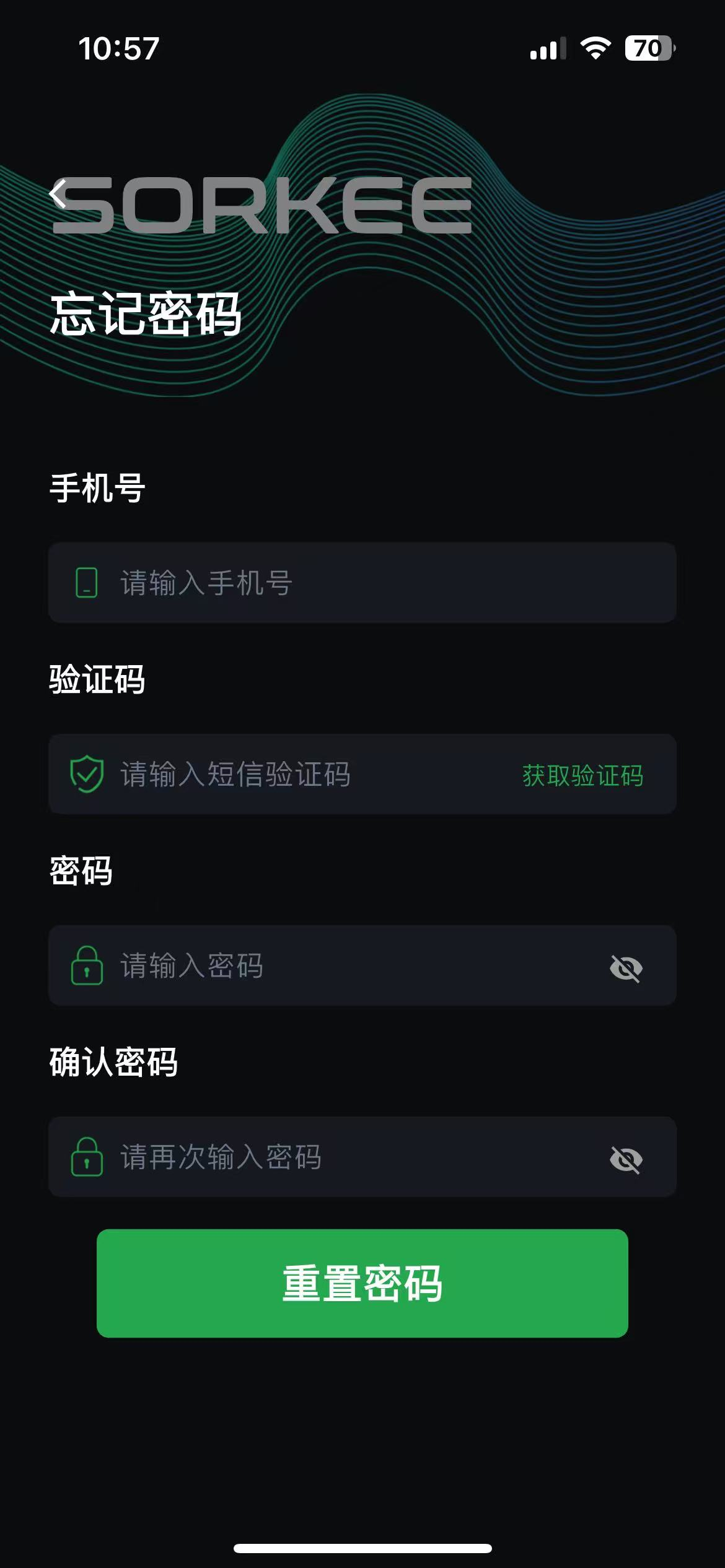Click the phone icon in the mobile field
725x1568 pixels.
(x=87, y=582)
